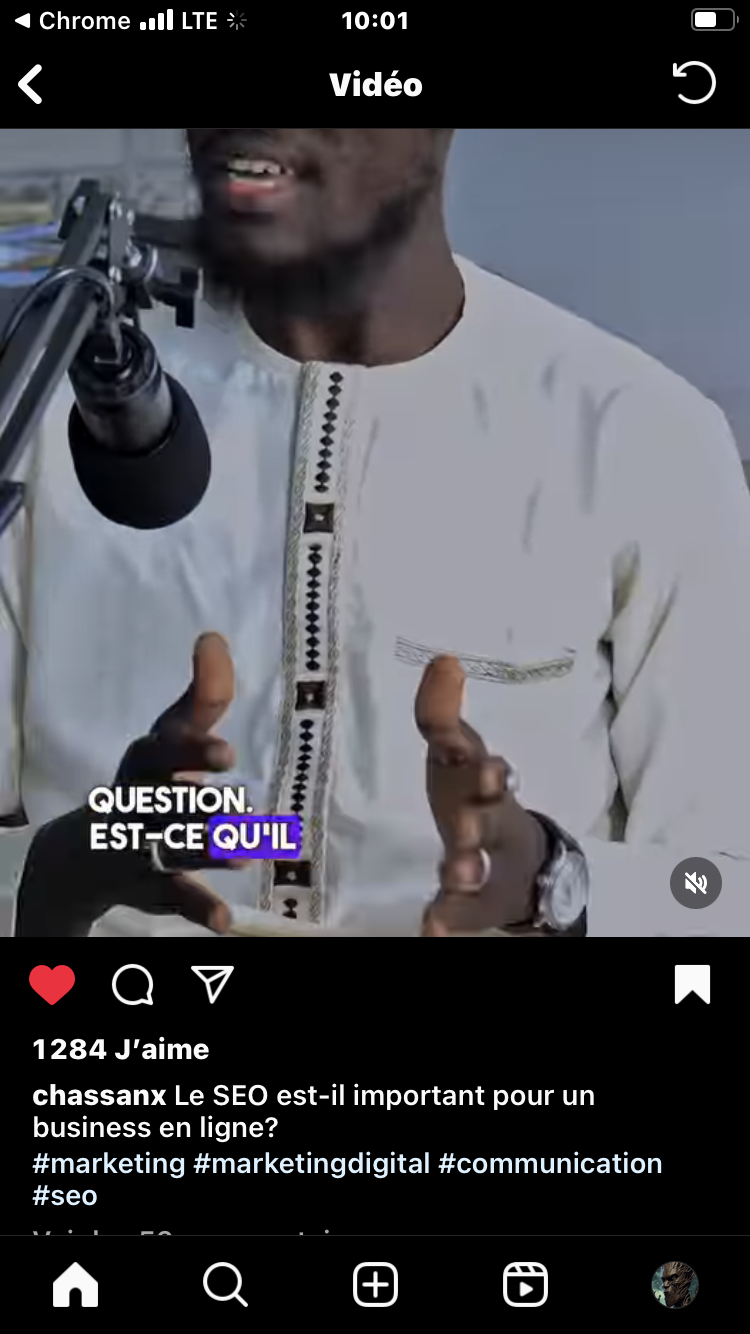Viewport: 750px width, 1334px height.
Task: Open comments on this video
Action: (133, 985)
